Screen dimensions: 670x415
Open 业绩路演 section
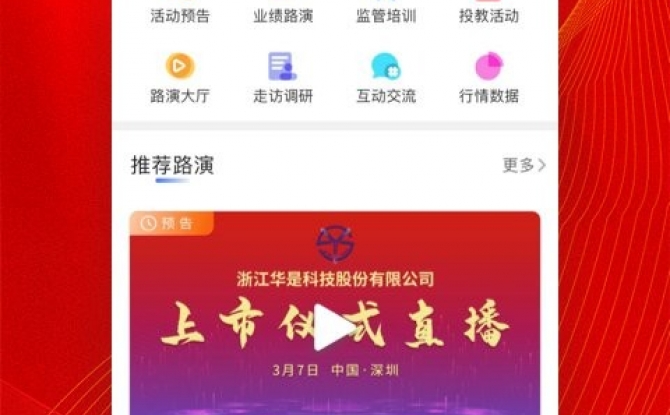(283, 15)
